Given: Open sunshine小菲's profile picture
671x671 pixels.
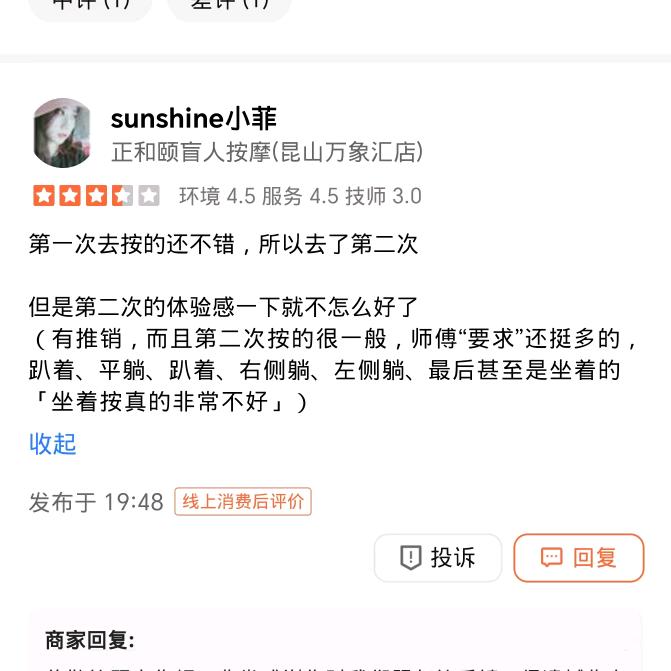Looking at the screenshot, I should coord(62,133).
